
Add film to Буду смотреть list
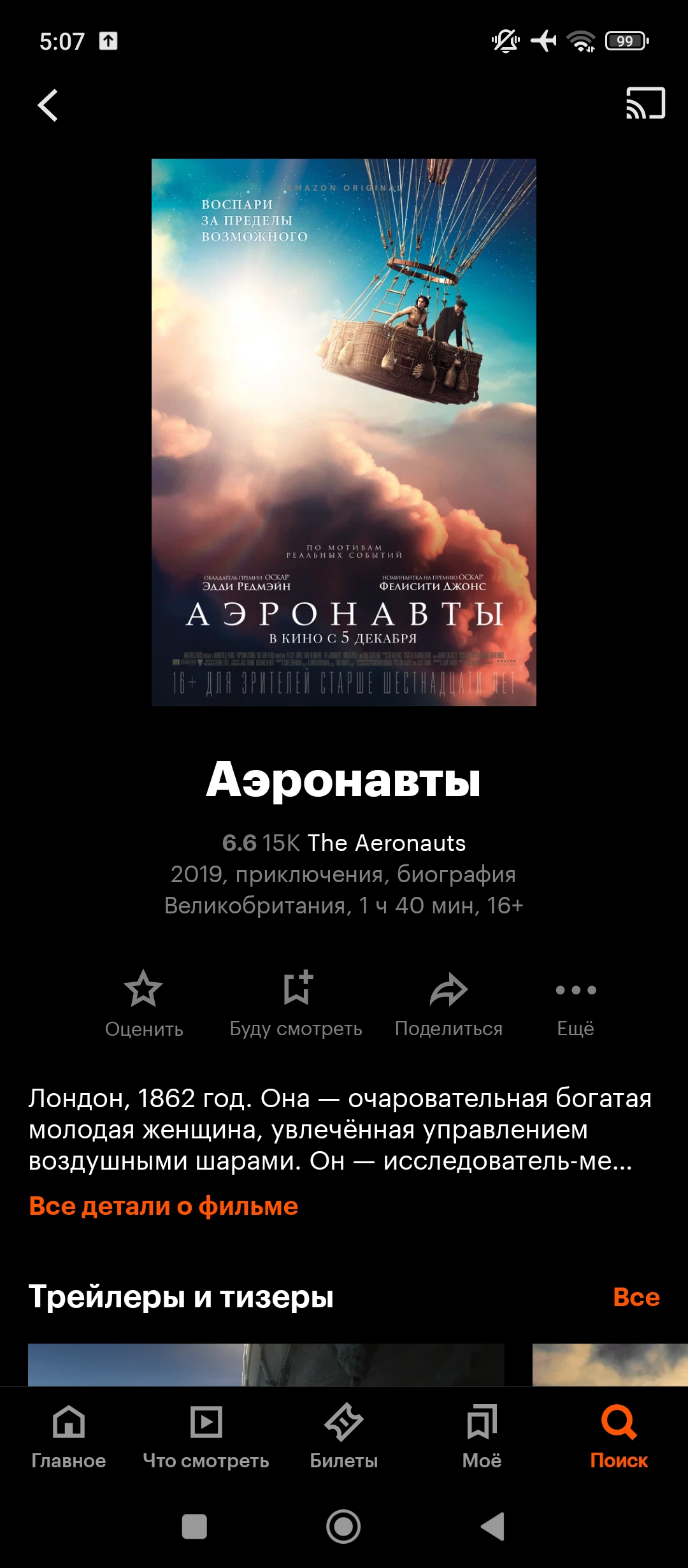coord(296,1003)
